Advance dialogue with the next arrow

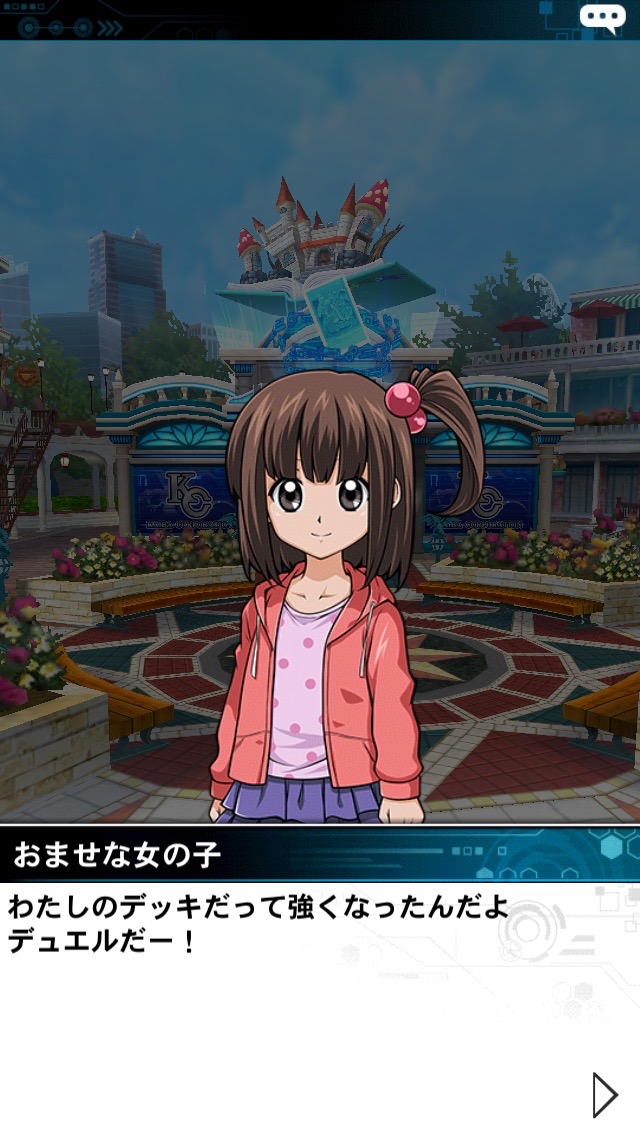click(x=604, y=1094)
